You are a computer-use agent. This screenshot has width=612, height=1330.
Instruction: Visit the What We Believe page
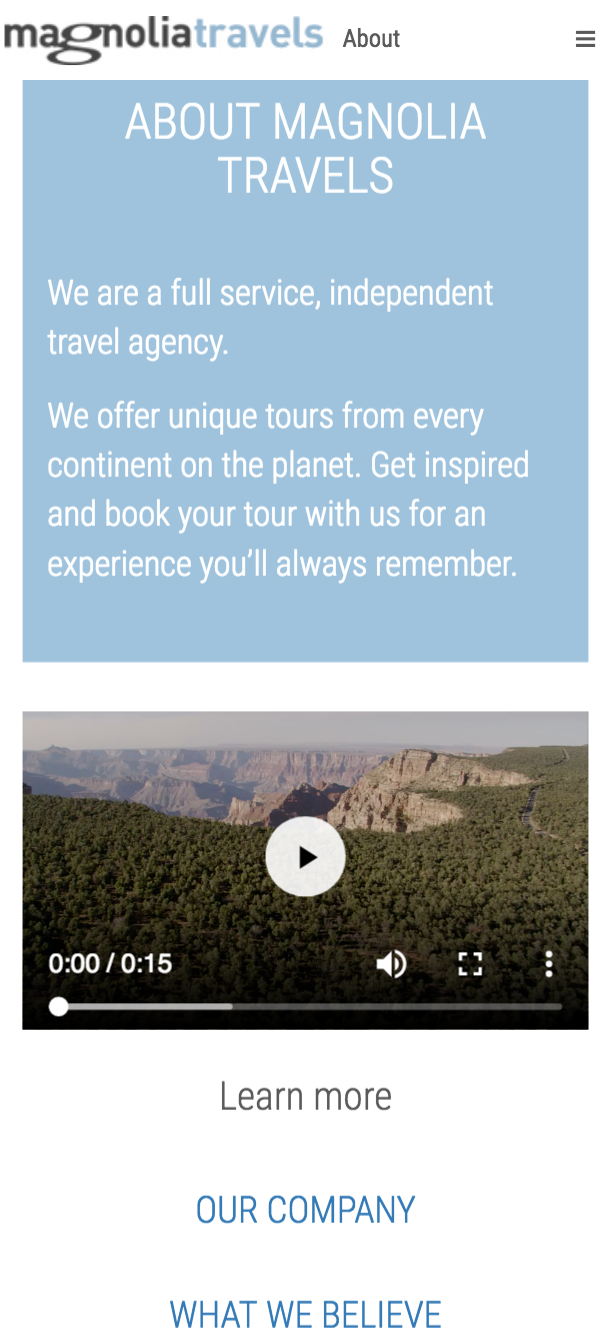pyautogui.click(x=305, y=1313)
